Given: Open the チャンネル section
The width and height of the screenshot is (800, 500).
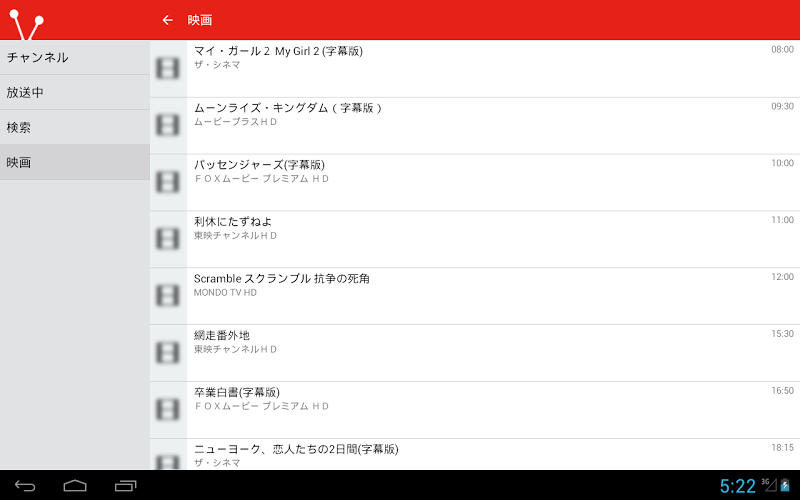Looking at the screenshot, I should (x=75, y=57).
